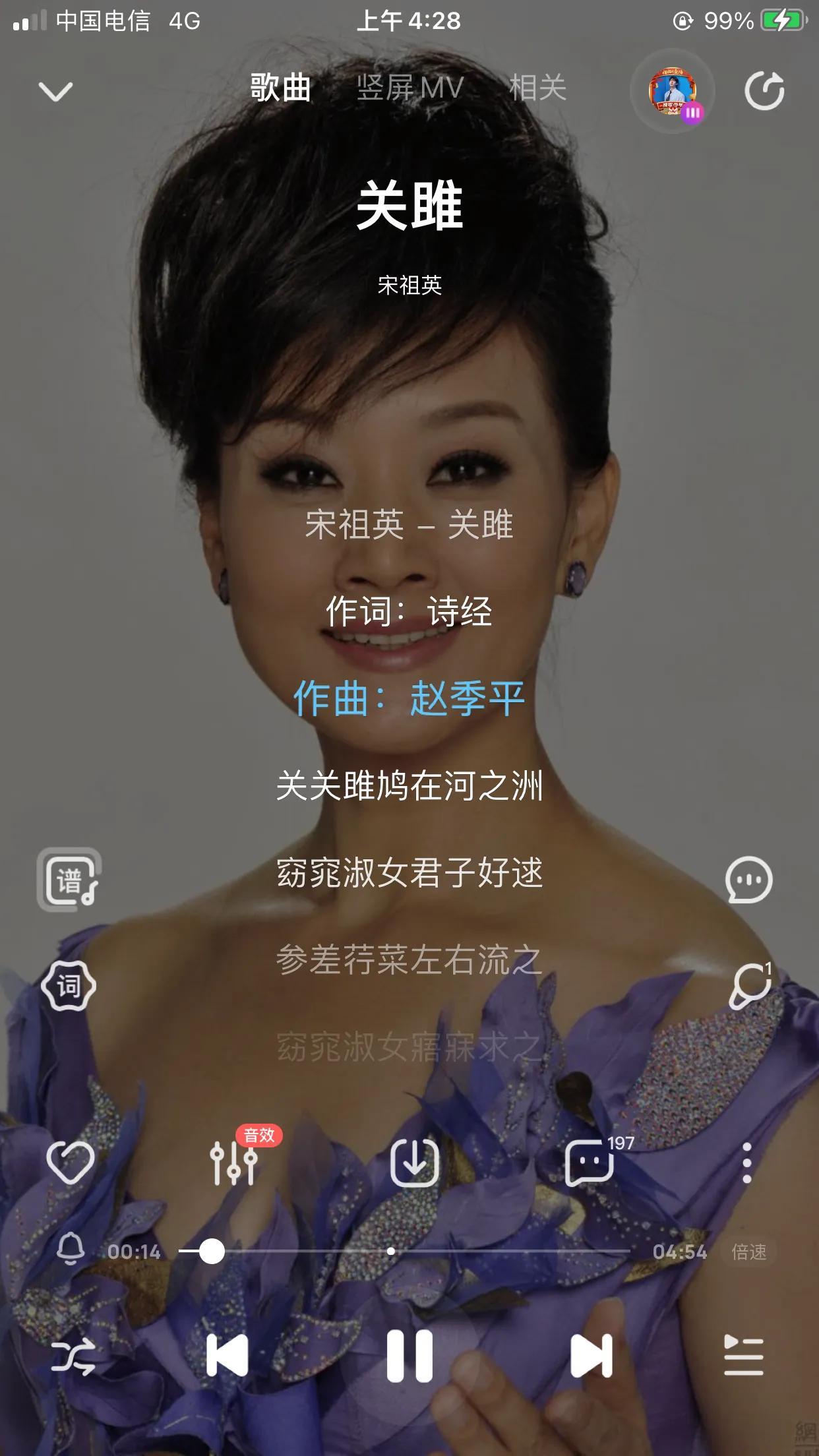Open the speech bubble with three dots
Viewport: 819px width, 1456px height.
[x=748, y=880]
